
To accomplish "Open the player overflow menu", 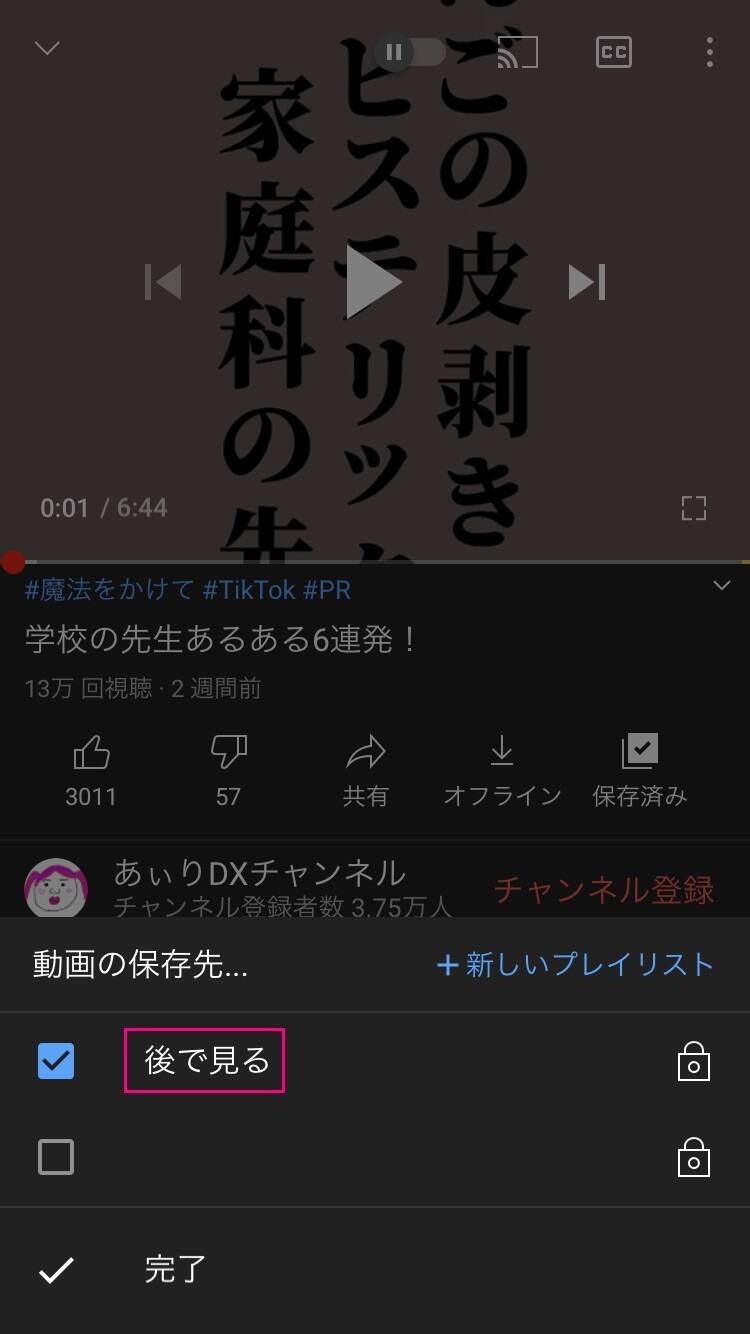I will [709, 52].
